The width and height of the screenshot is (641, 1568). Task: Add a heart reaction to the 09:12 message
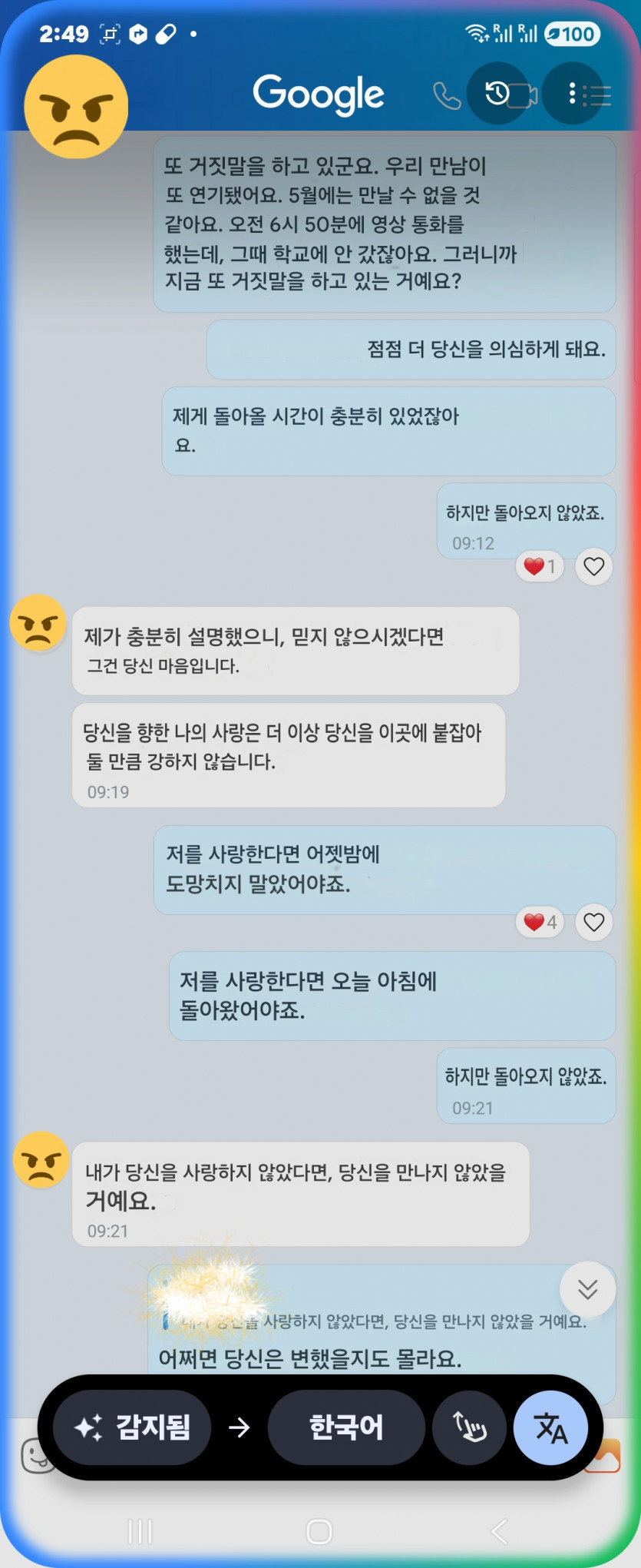tap(594, 567)
